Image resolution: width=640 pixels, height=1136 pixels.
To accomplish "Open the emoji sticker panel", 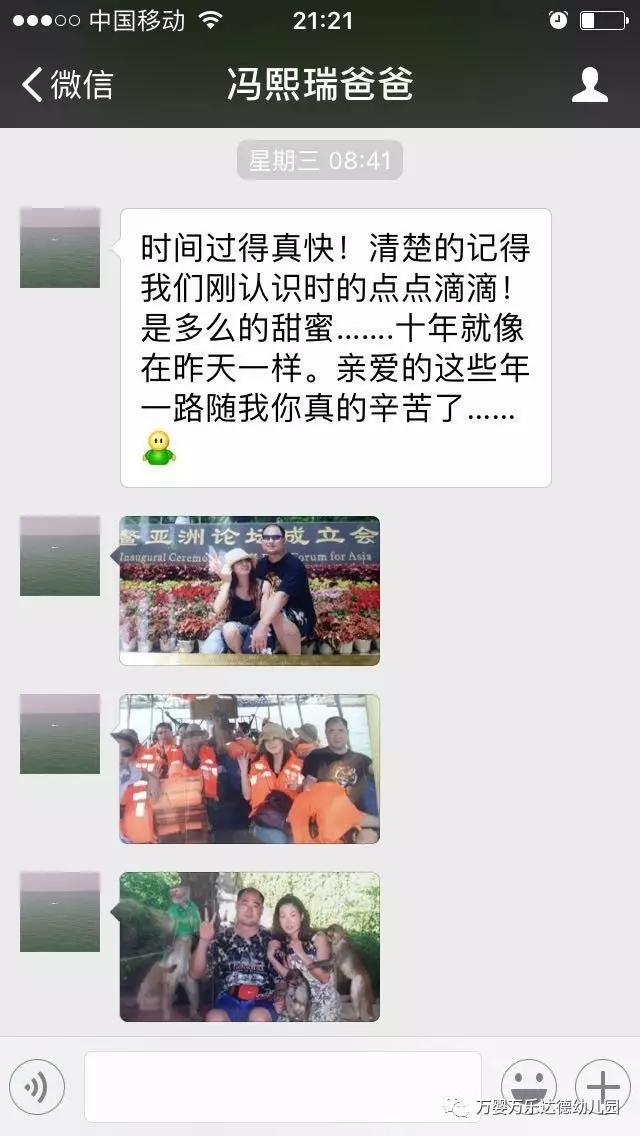I will pos(528,1086).
